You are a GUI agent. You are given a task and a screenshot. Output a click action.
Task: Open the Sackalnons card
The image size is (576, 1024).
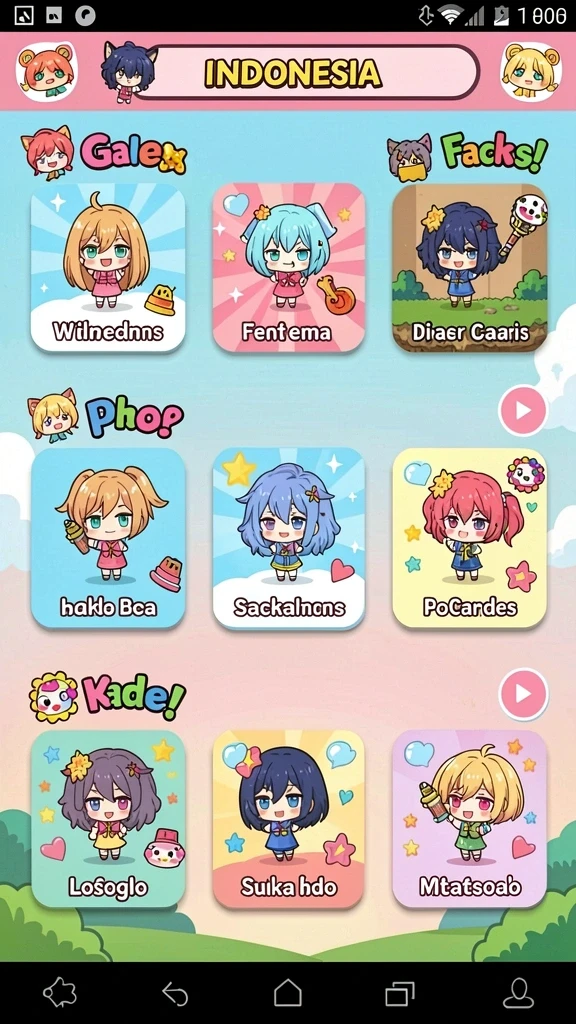[x=289, y=538]
